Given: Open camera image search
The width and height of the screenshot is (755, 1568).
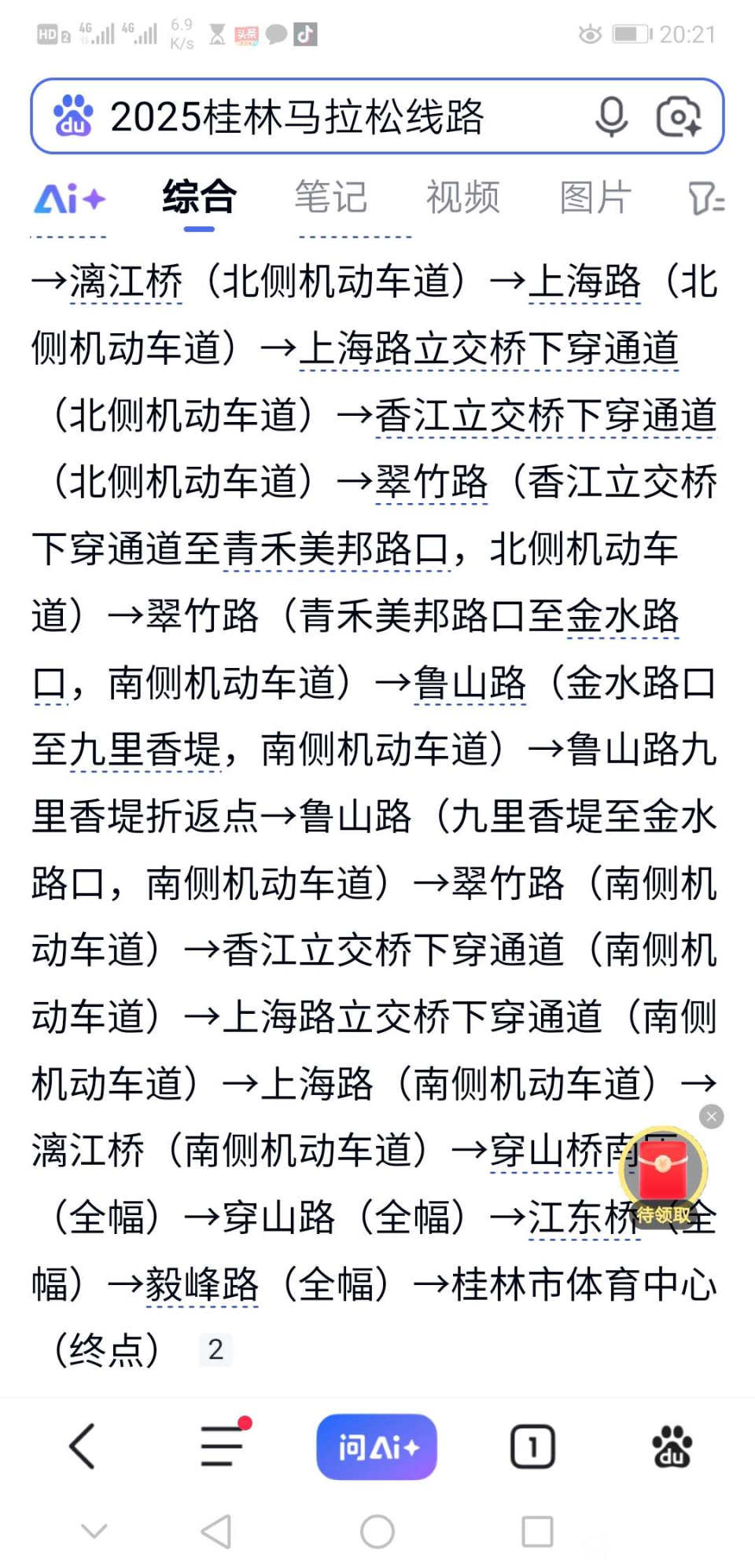Looking at the screenshot, I should click(678, 117).
